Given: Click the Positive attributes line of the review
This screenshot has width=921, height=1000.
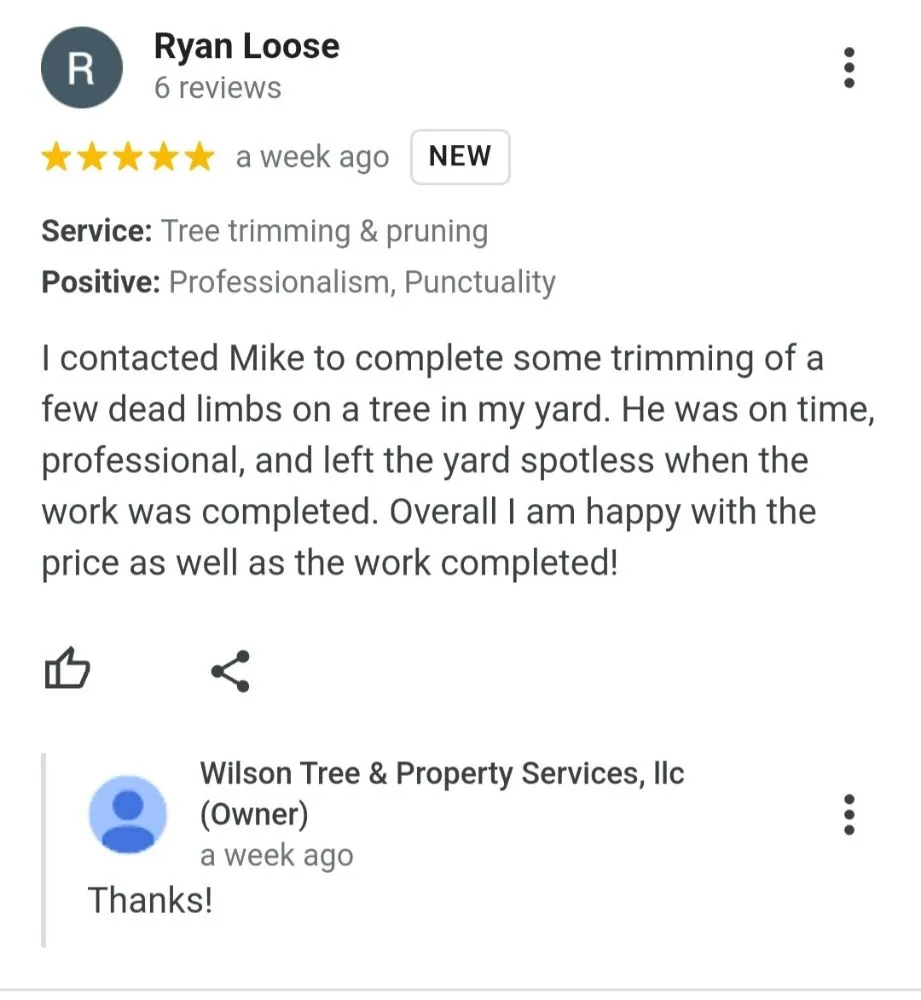Looking at the screenshot, I should (x=297, y=282).
